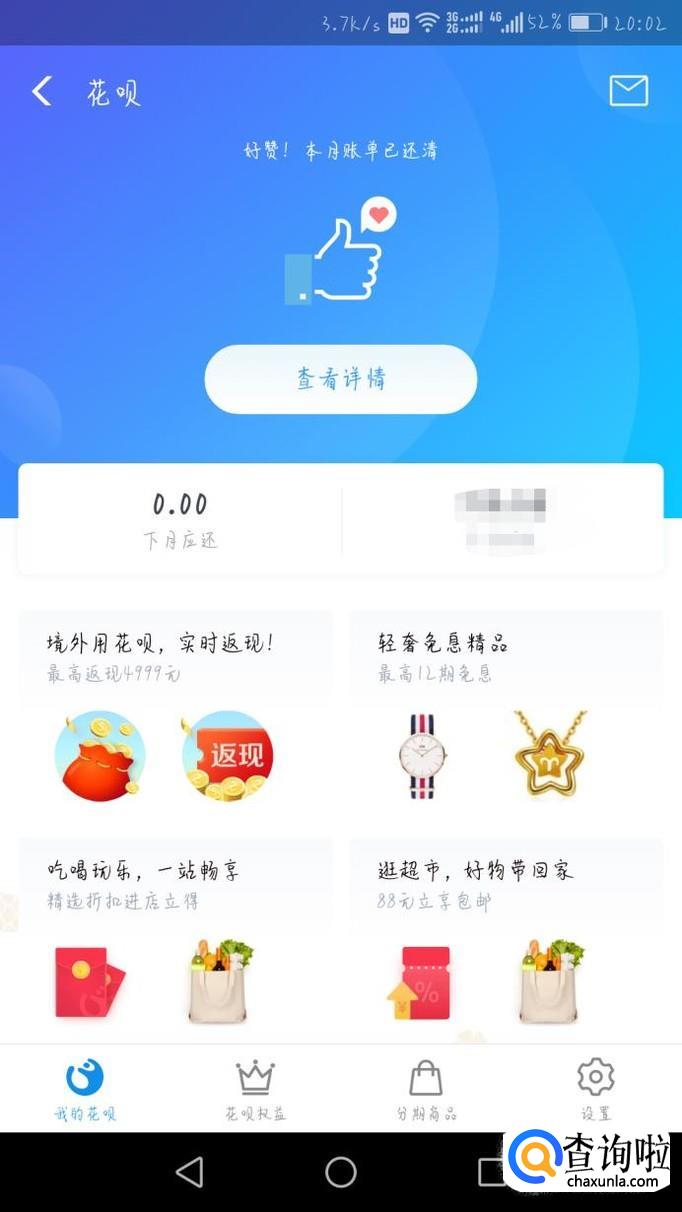This screenshot has height=1212, width=682.
Task: Switch to the 我的花呗 tab
Action: [x=85, y=1089]
